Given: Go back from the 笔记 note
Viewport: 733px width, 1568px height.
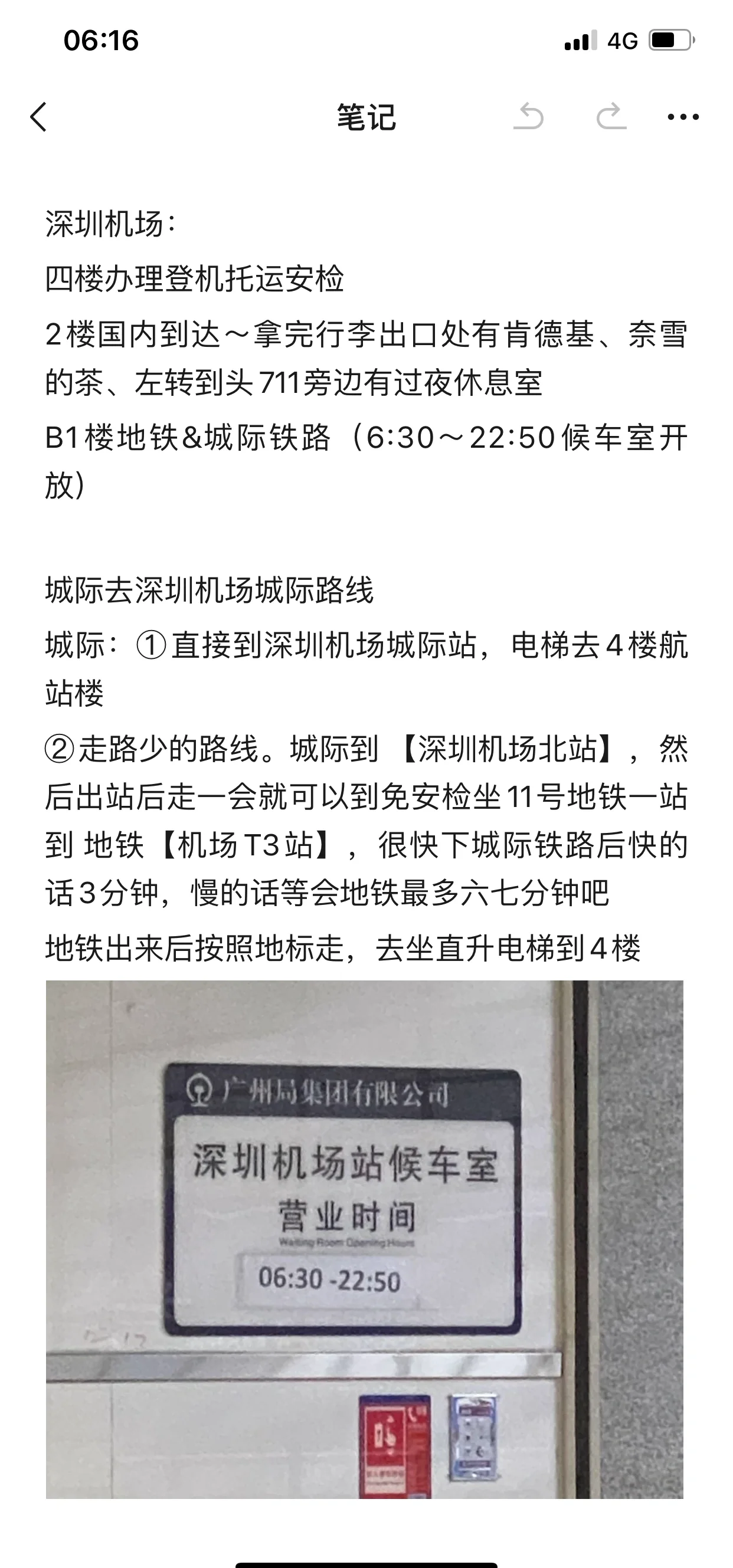Looking at the screenshot, I should [38, 117].
